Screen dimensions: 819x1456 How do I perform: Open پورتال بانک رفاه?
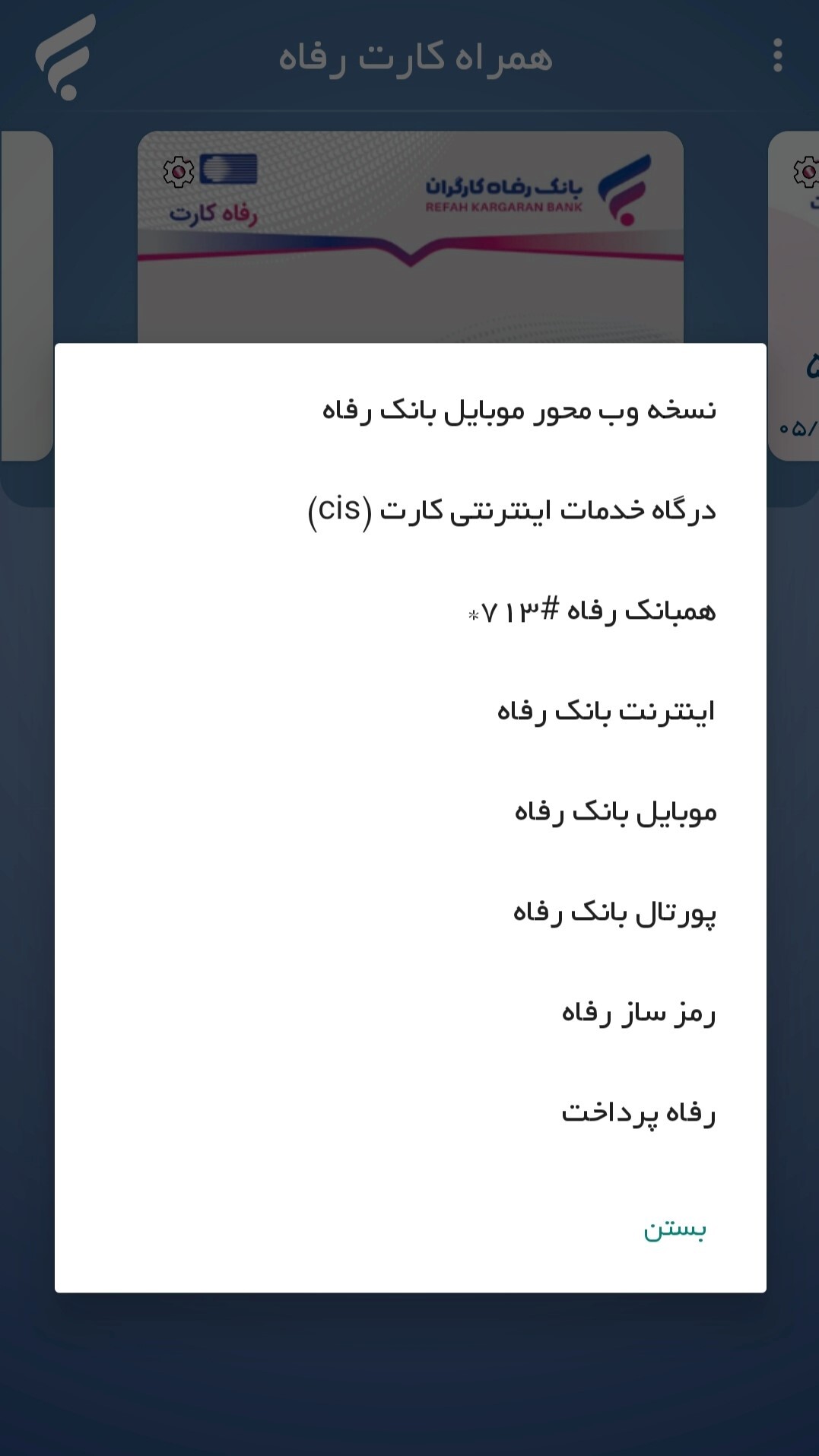click(614, 912)
